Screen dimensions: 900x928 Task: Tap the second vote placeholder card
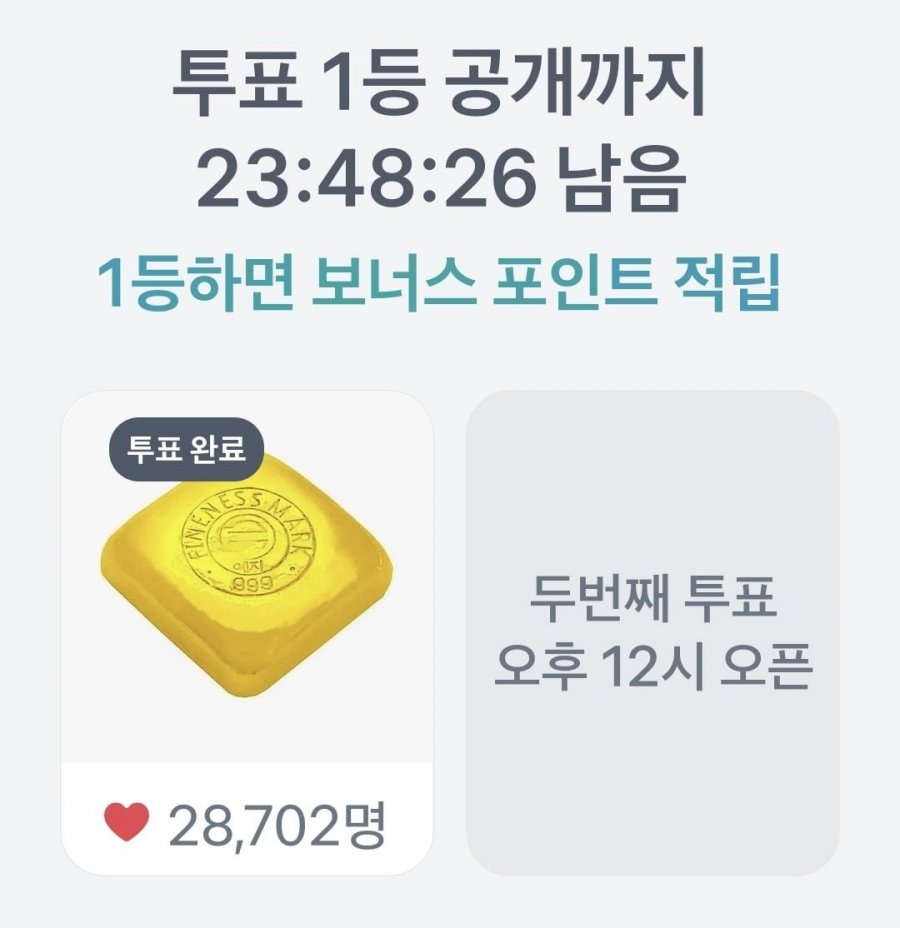[x=652, y=634]
